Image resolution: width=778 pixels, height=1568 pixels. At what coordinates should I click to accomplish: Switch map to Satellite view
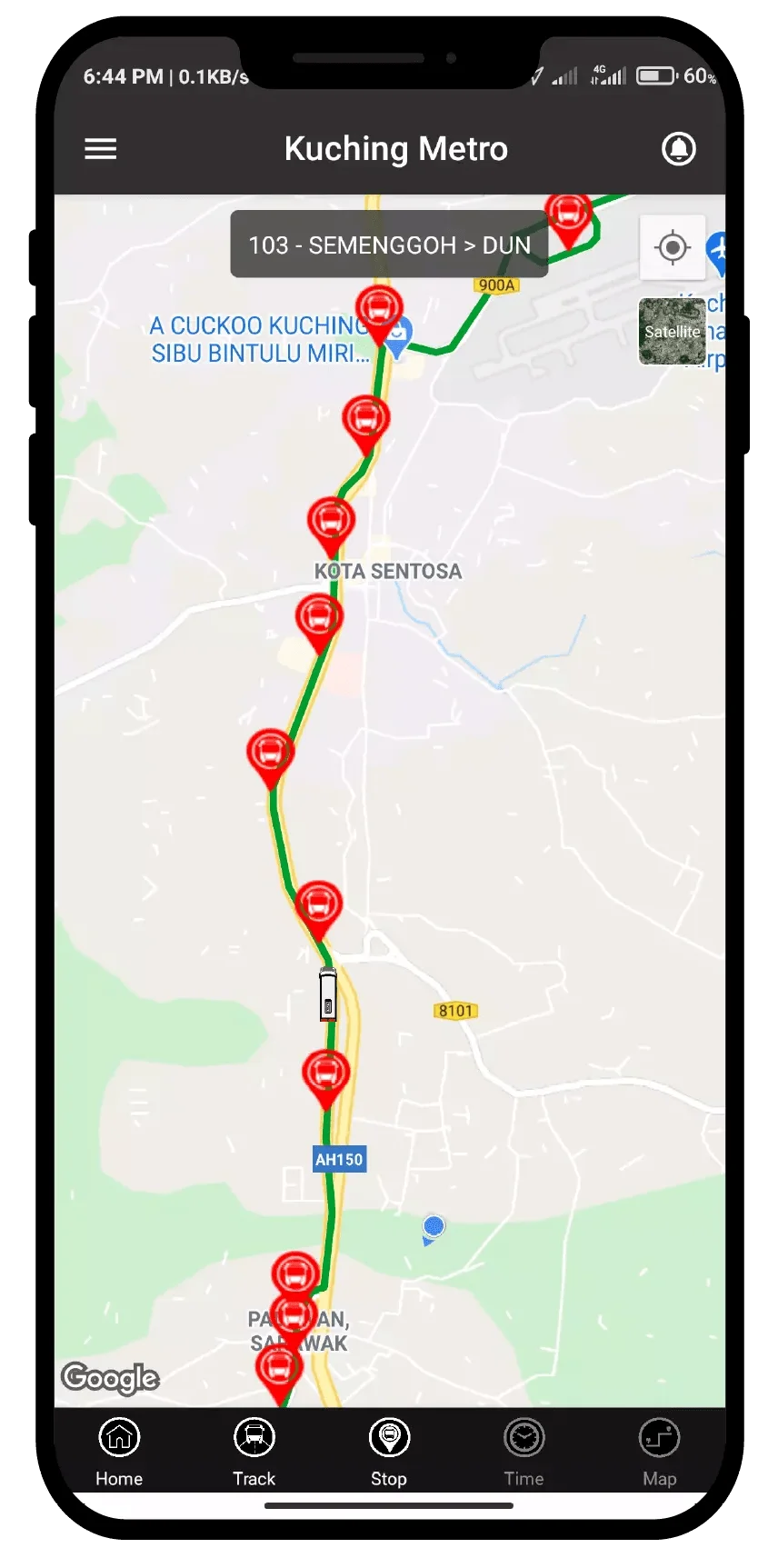click(673, 332)
